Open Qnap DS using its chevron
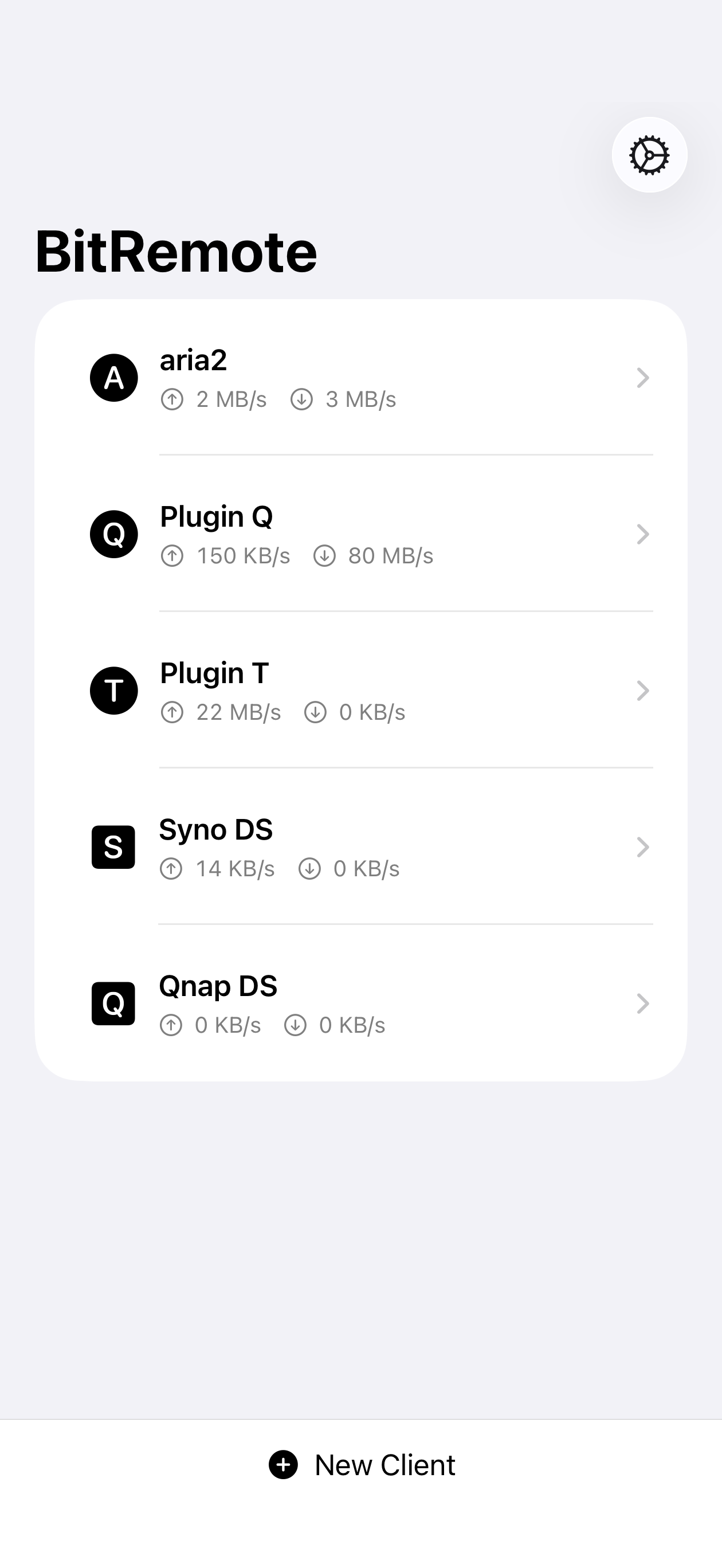 click(643, 1003)
